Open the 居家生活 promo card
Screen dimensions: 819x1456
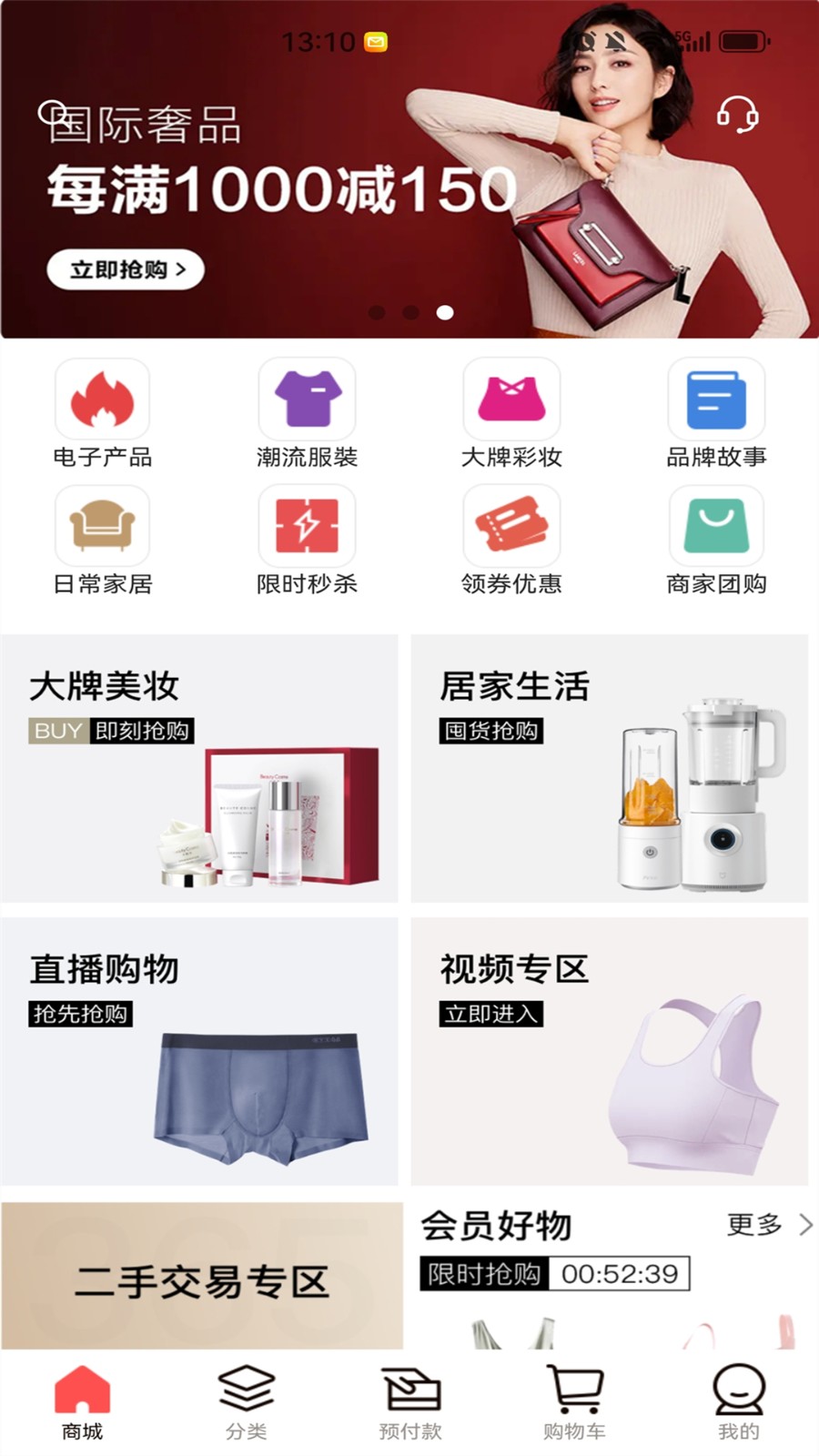(609, 769)
